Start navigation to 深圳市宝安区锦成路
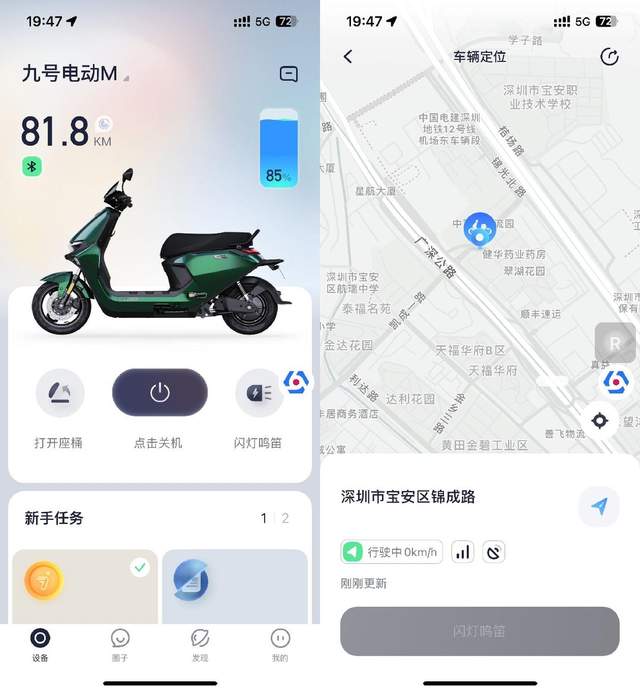 [x=599, y=507]
